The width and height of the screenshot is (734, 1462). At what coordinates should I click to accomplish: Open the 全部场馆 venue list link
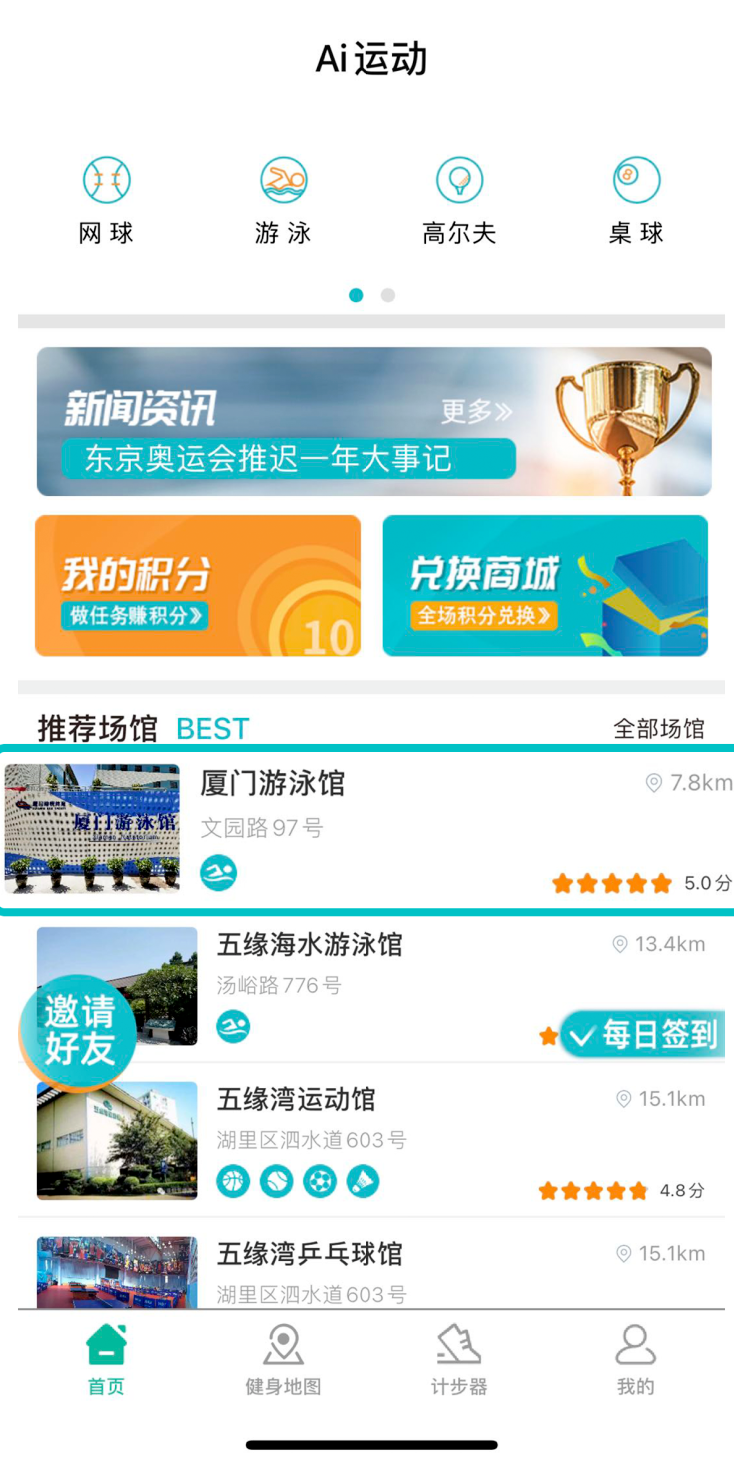pos(660,729)
